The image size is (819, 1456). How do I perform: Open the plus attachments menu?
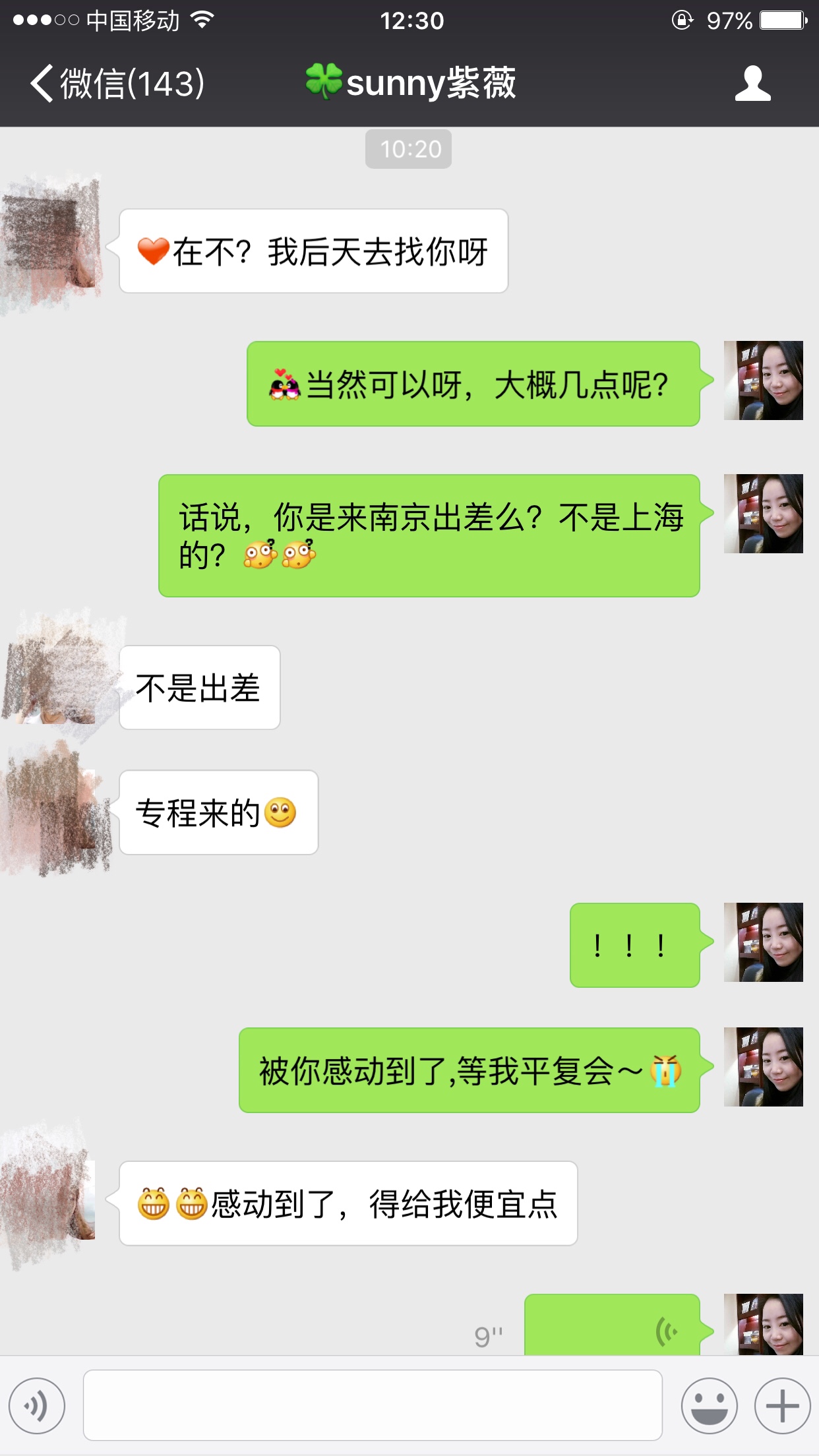782,1406
